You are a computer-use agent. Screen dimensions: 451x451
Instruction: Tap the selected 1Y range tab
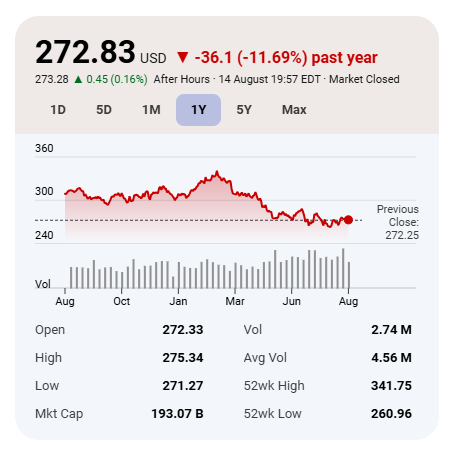tap(198, 110)
